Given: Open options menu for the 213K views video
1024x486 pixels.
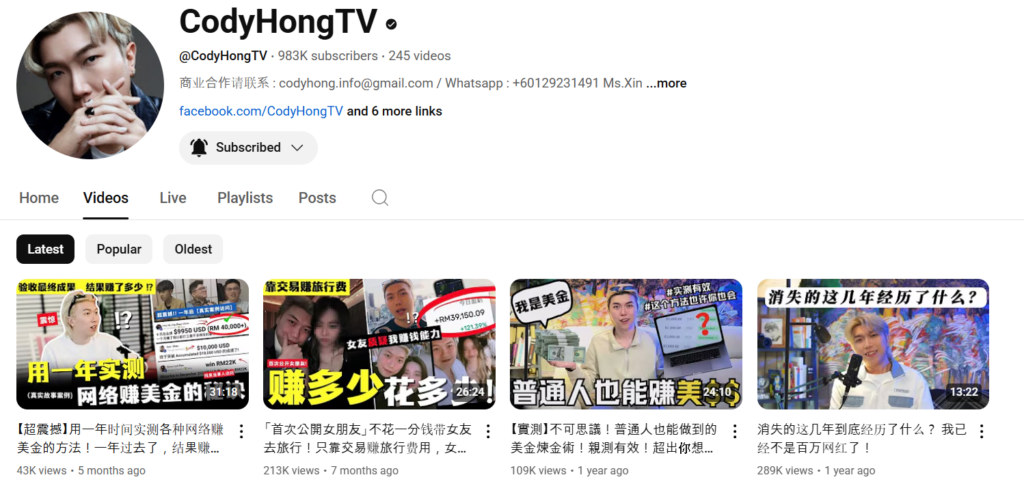Looking at the screenshot, I should coord(488,432).
